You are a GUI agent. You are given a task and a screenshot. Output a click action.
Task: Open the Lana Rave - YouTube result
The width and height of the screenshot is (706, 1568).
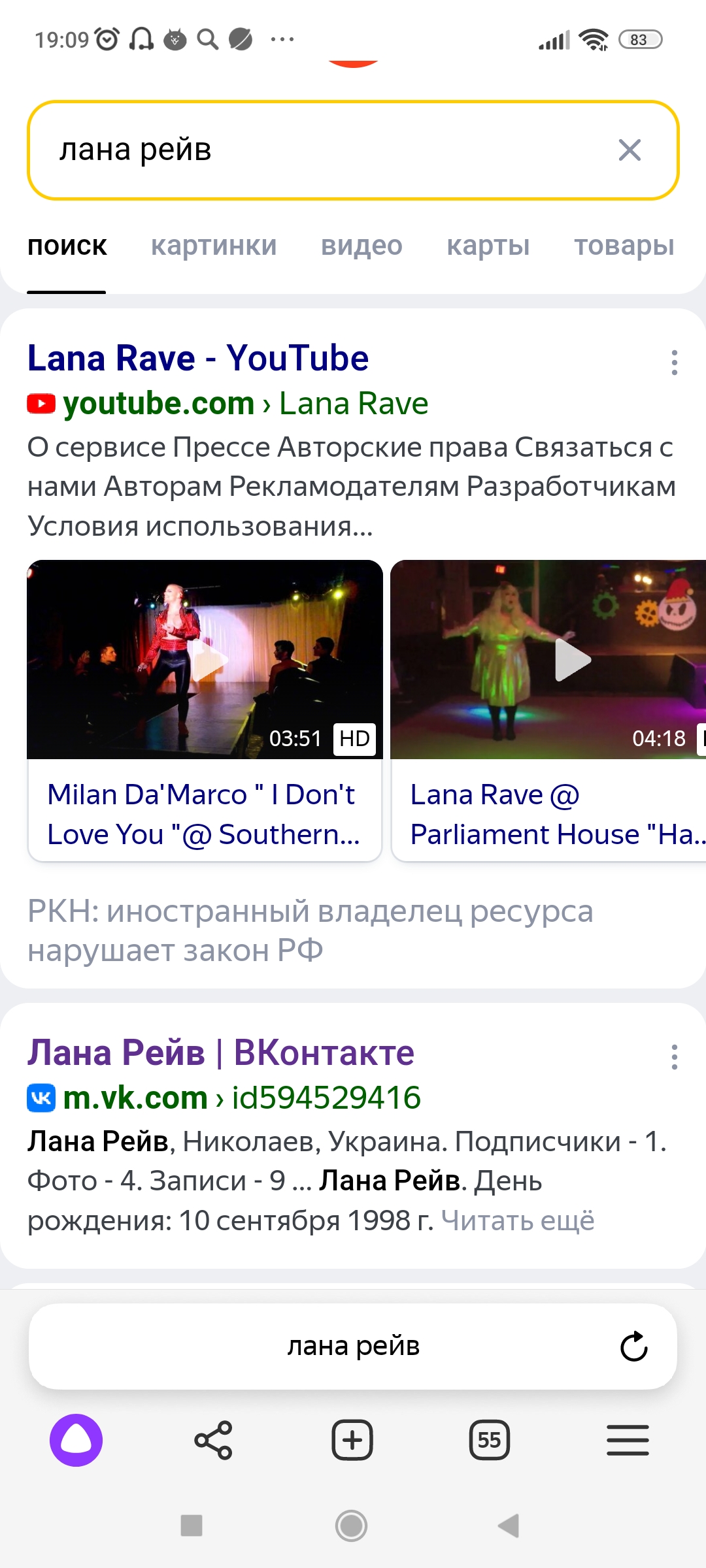click(x=198, y=358)
